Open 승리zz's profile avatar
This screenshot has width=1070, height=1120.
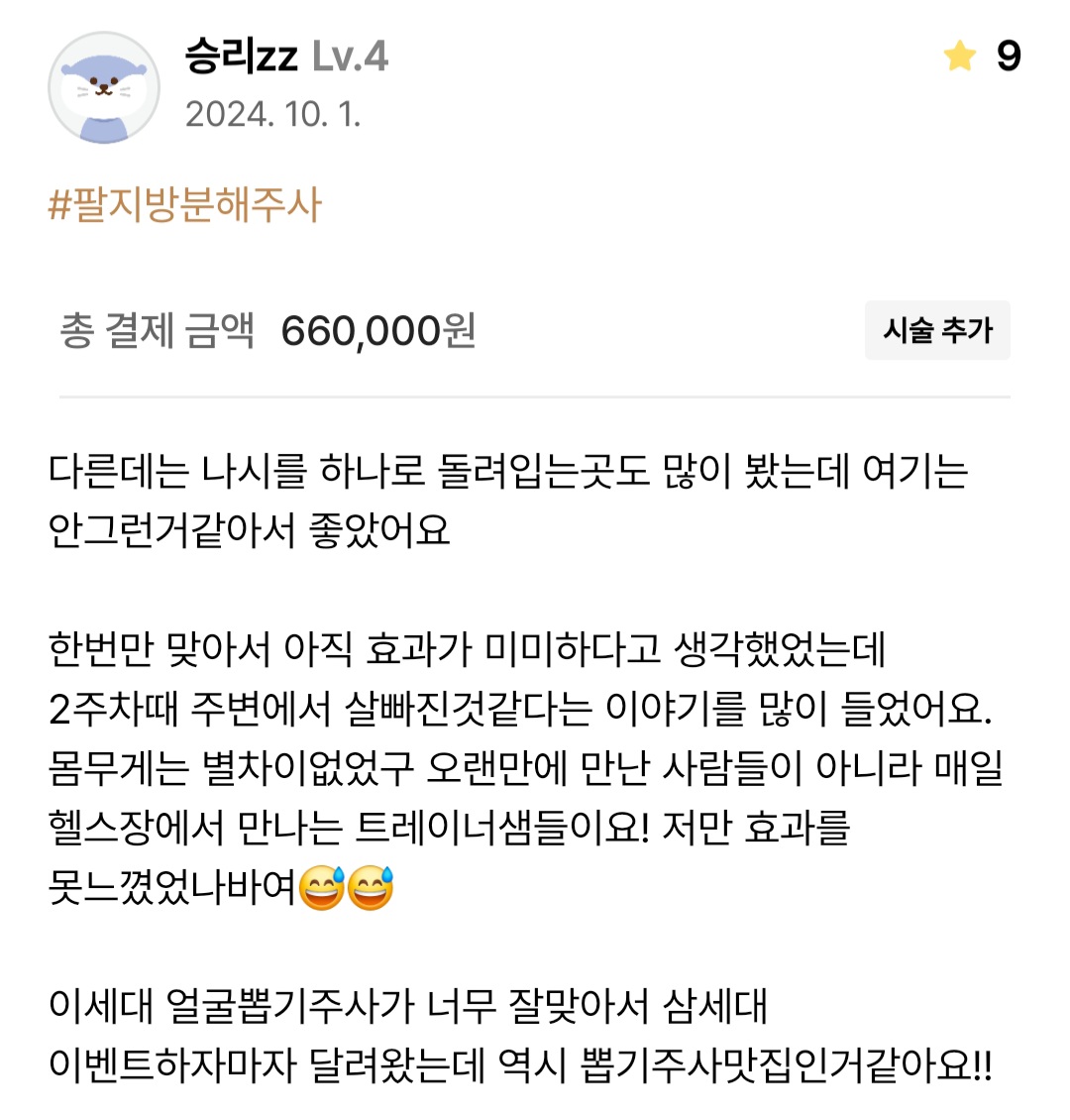coord(104,87)
